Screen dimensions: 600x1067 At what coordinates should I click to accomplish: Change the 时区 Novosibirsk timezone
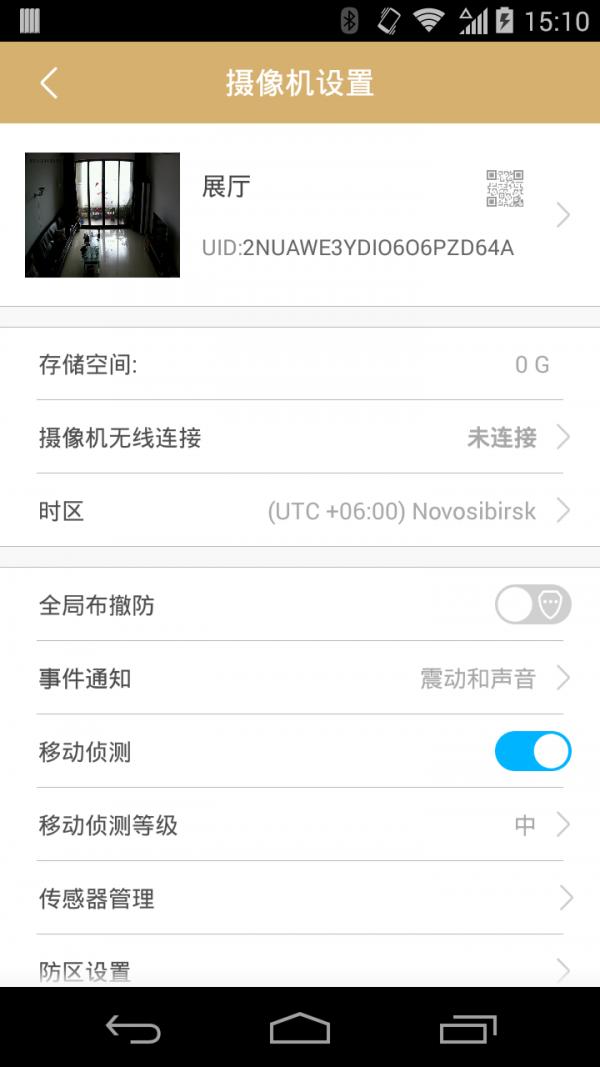[x=300, y=511]
